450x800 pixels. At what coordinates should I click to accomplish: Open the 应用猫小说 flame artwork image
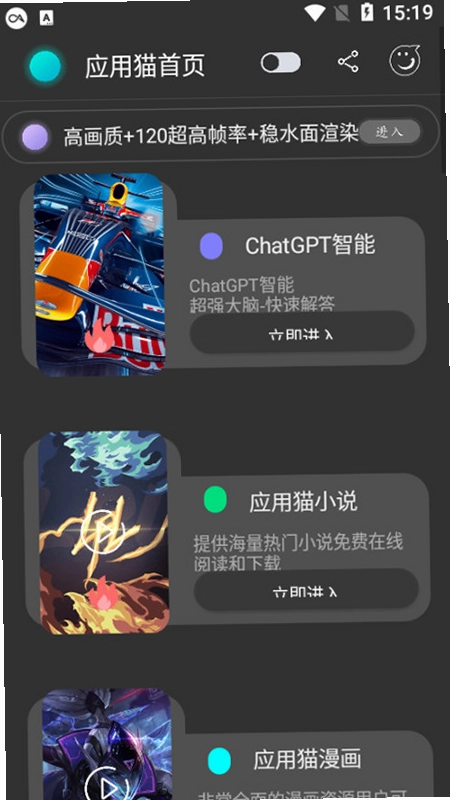coord(104,532)
